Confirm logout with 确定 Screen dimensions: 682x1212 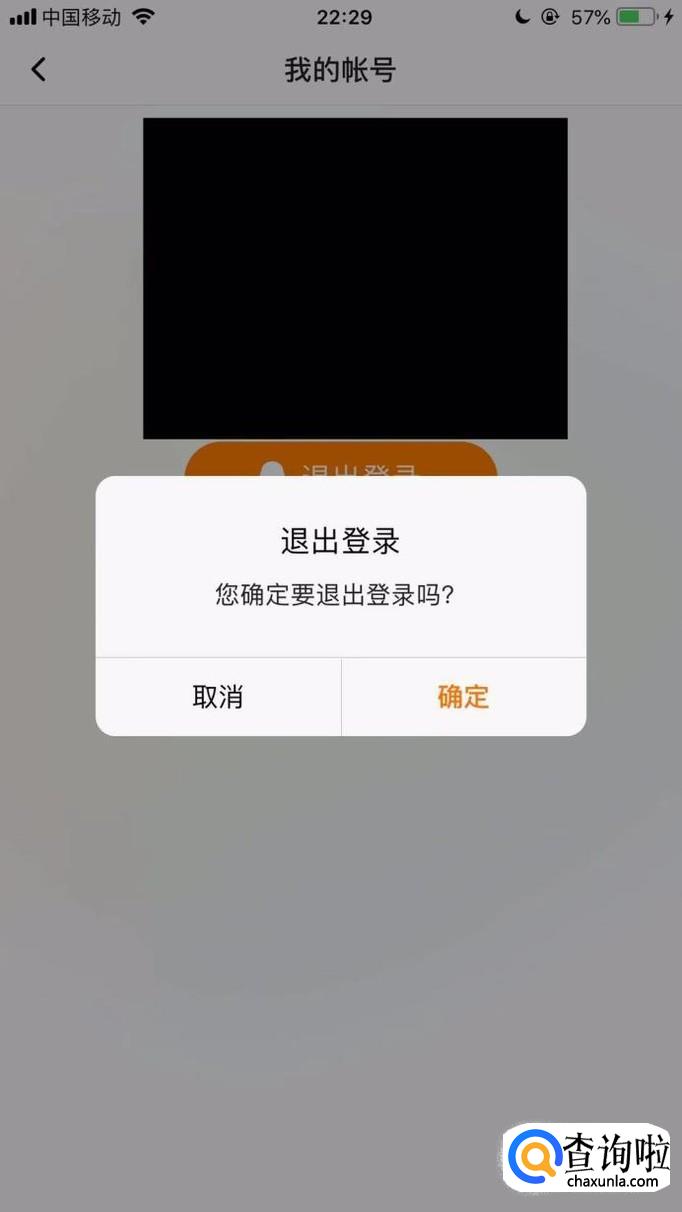[x=463, y=697]
